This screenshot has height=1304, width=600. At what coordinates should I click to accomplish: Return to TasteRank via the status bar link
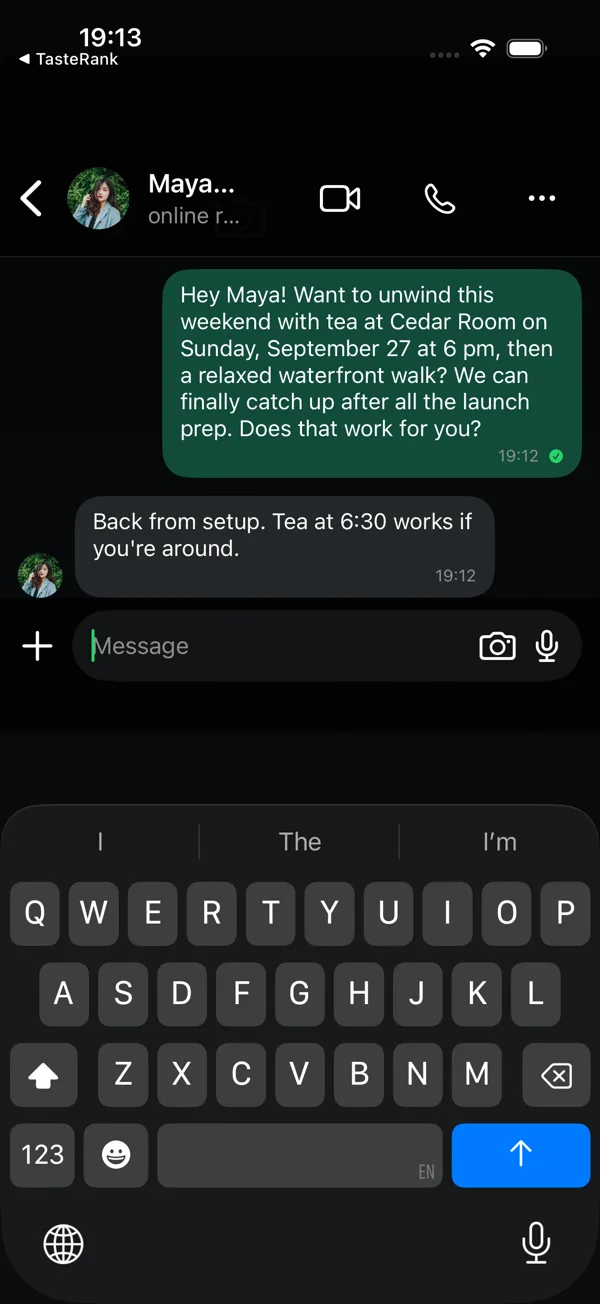68,59
